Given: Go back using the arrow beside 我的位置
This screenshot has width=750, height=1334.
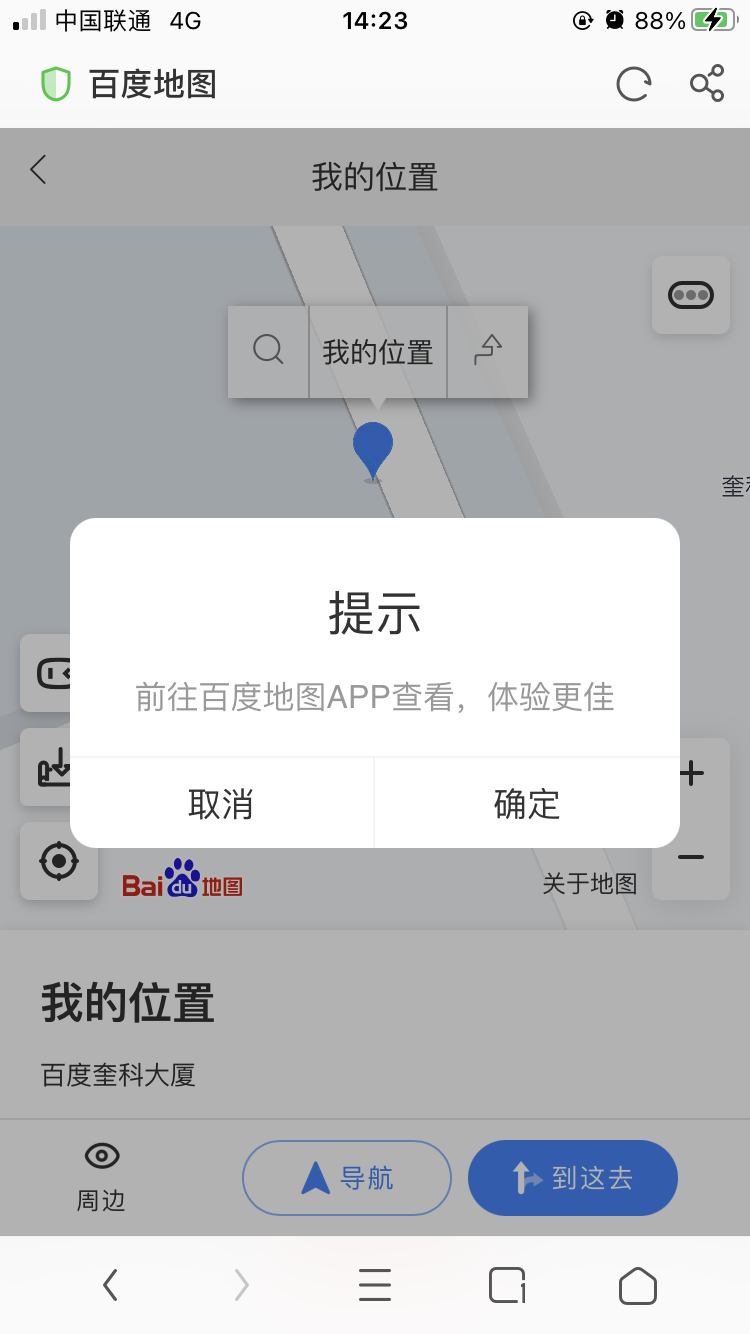Looking at the screenshot, I should [x=38, y=169].
